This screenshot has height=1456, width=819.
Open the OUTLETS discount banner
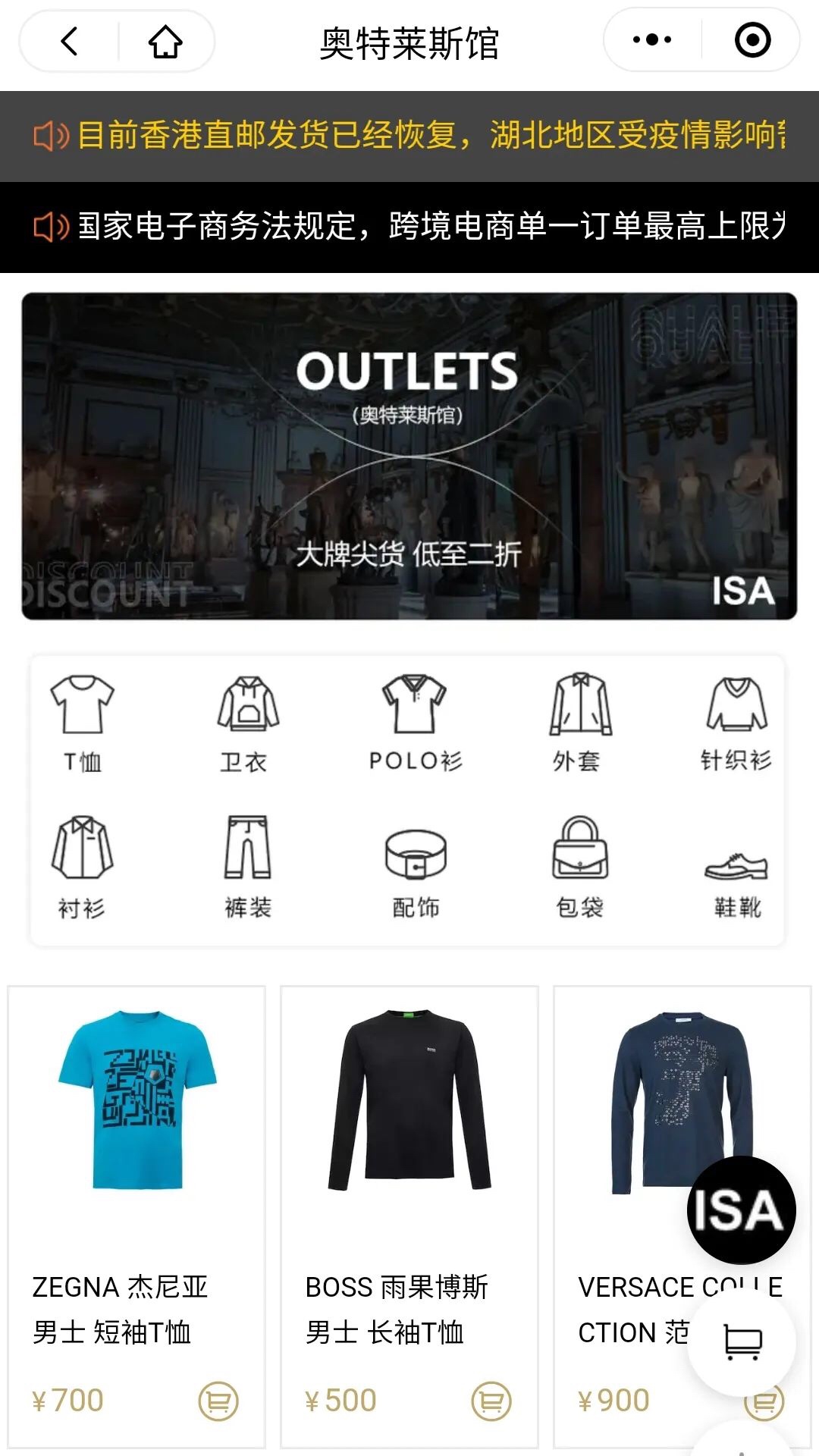tap(409, 456)
